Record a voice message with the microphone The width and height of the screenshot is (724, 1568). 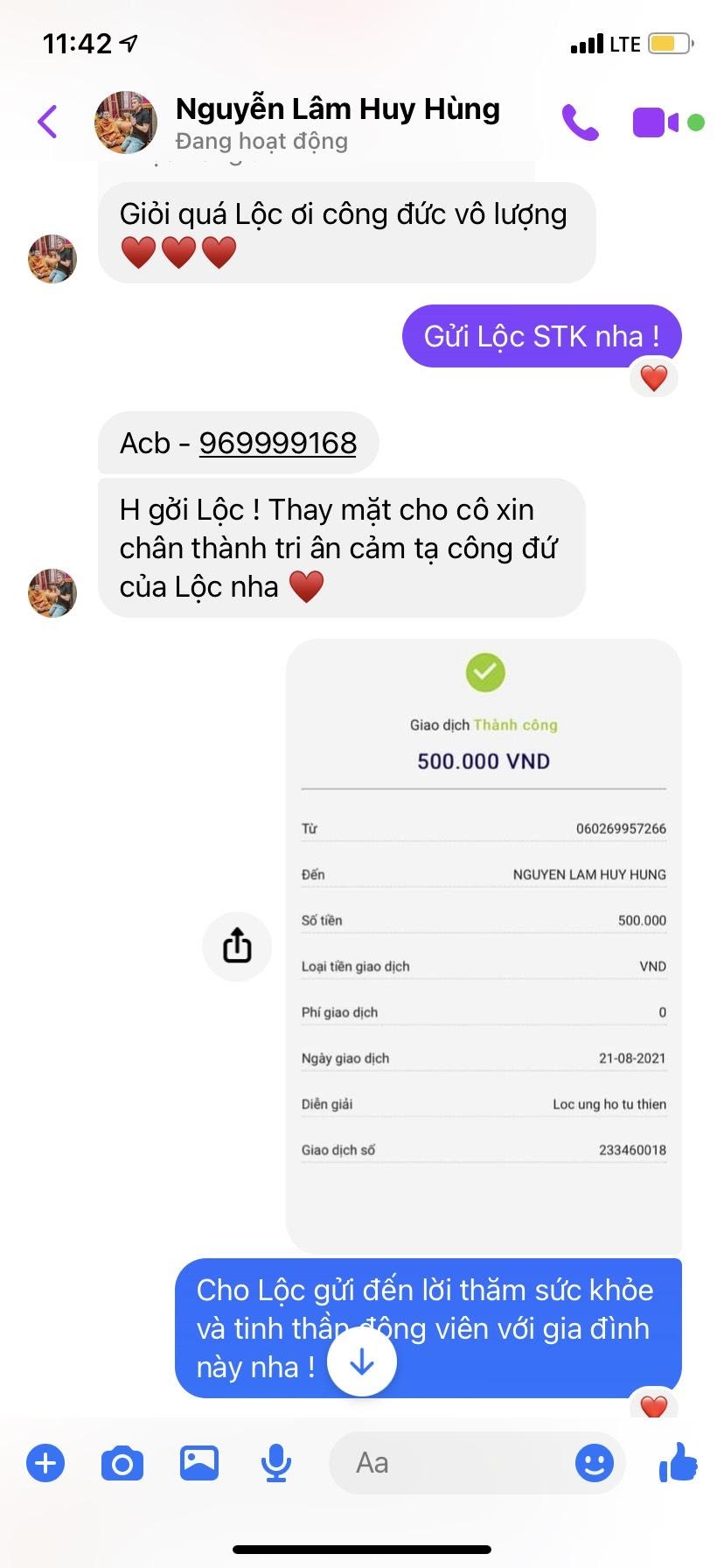pyautogui.click(x=276, y=1463)
